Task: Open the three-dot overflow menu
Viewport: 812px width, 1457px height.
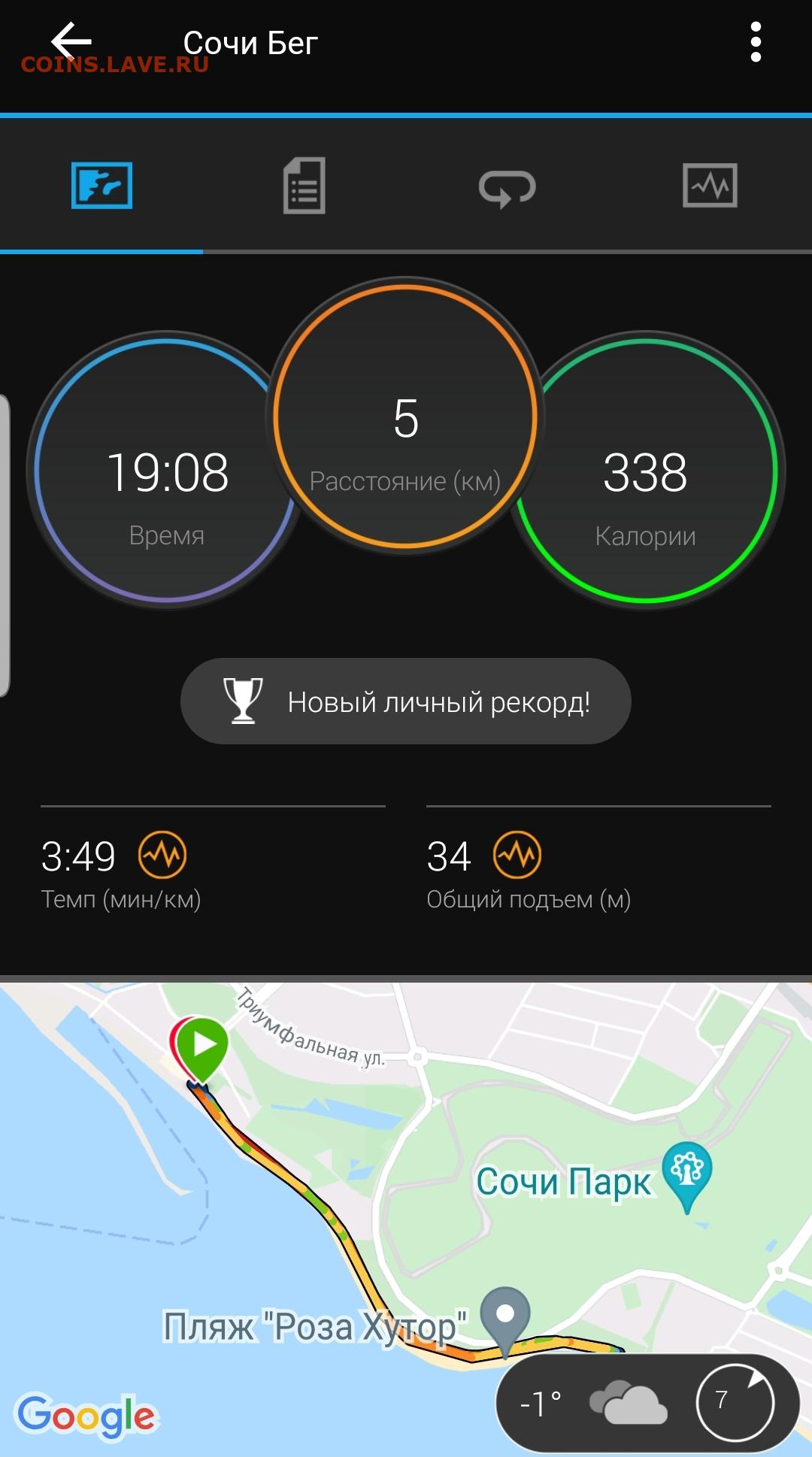Action: click(x=756, y=42)
